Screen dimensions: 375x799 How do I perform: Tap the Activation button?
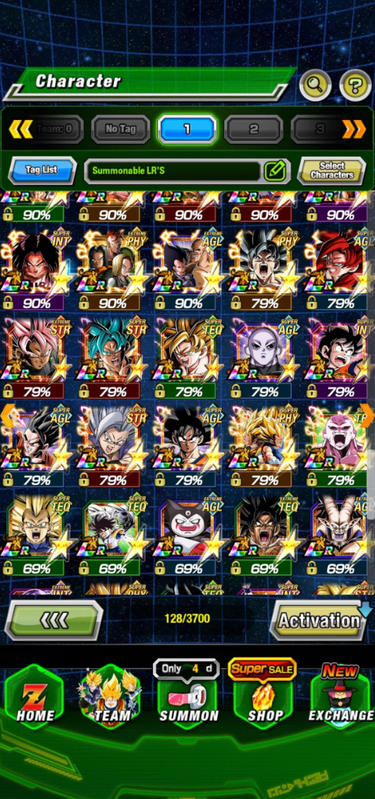click(x=318, y=620)
